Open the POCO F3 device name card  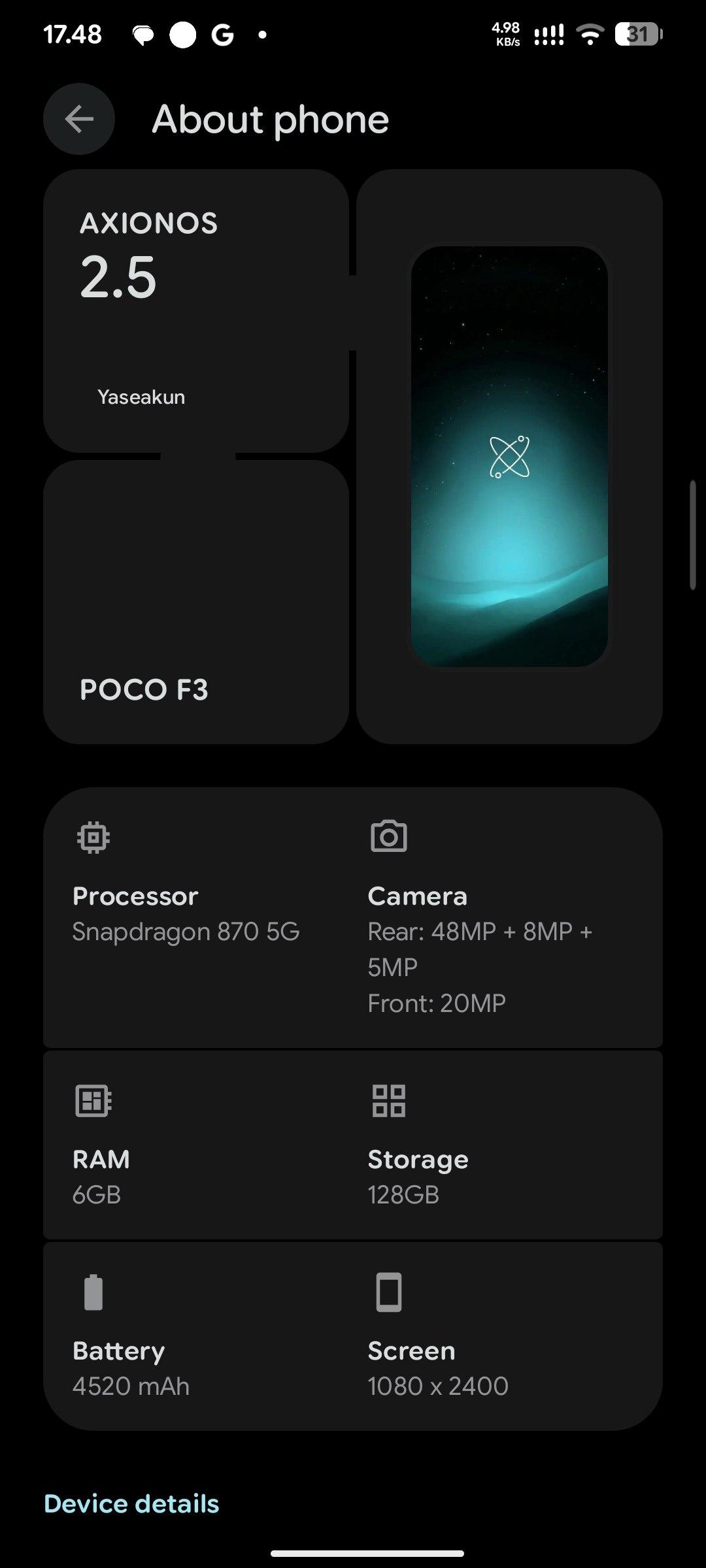195,602
